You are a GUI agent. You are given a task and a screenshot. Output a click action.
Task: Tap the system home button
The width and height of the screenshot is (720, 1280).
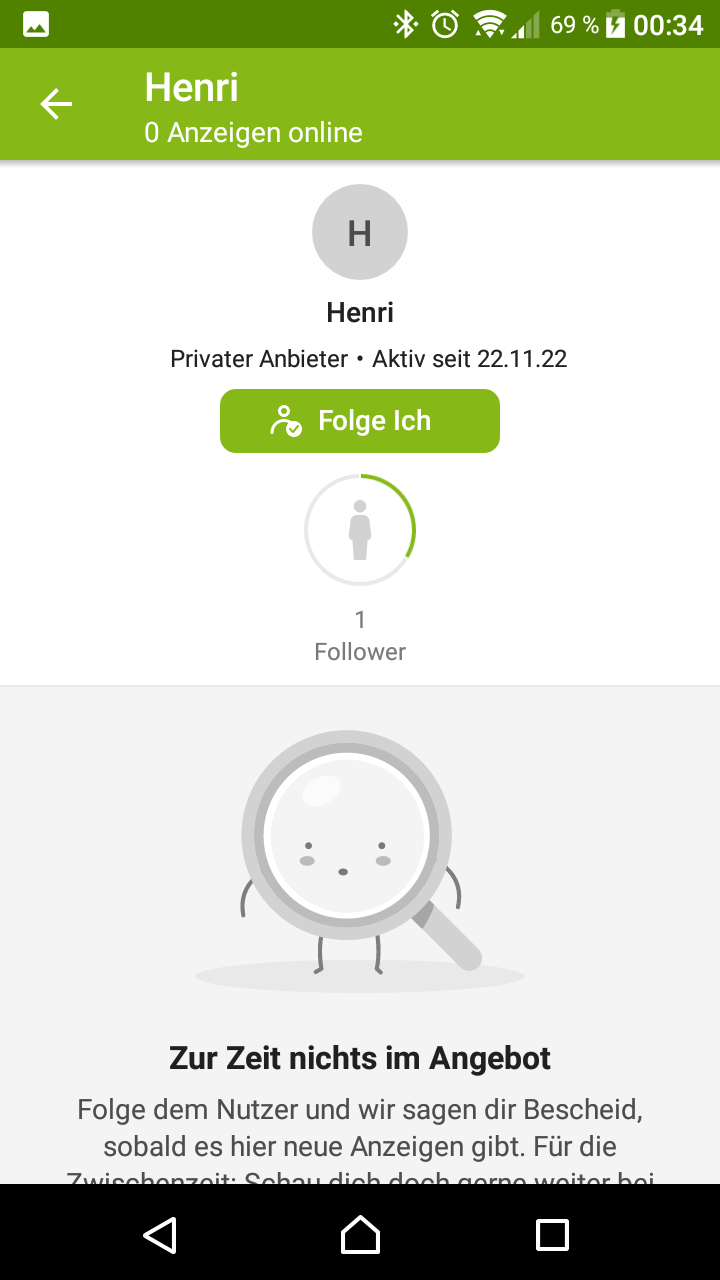pyautogui.click(x=360, y=1235)
